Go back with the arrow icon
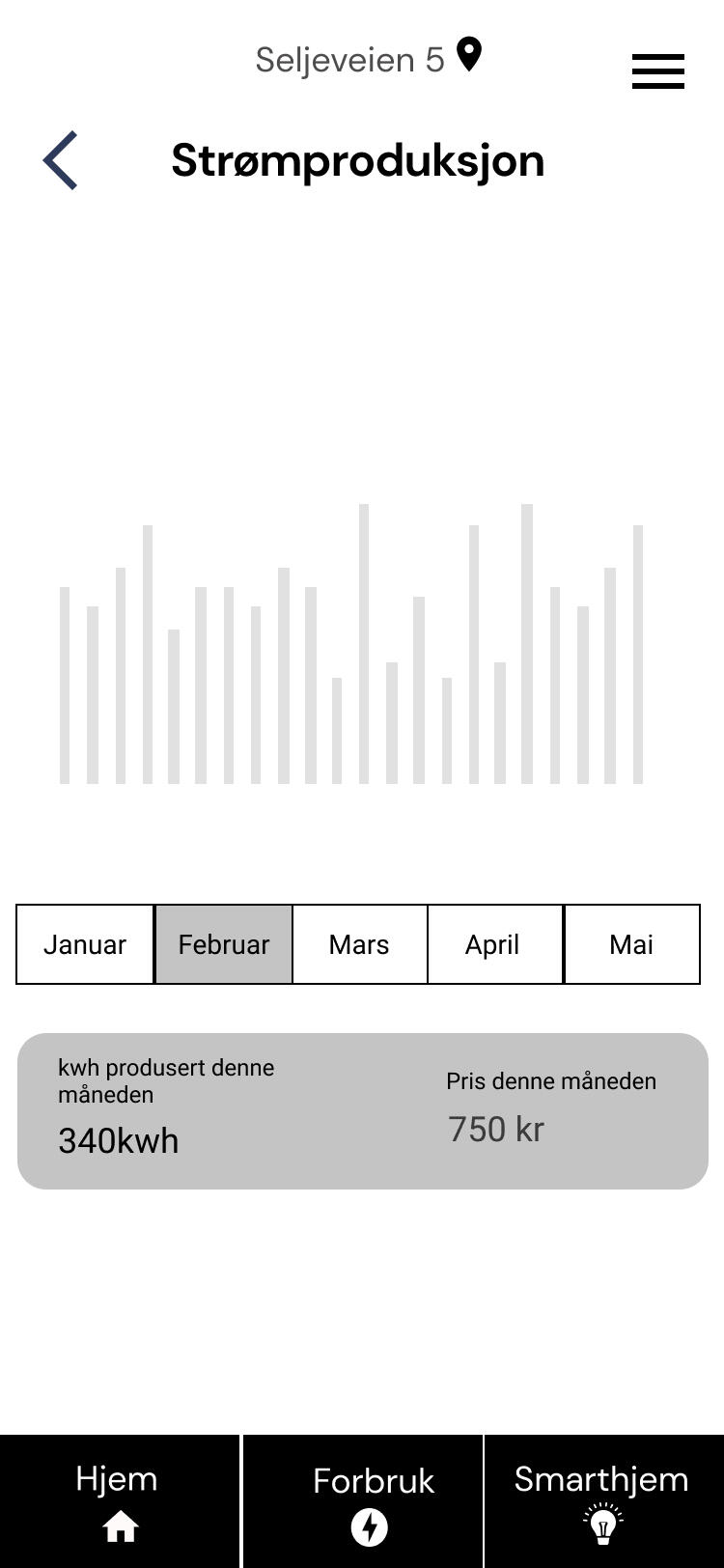The height and width of the screenshot is (1568, 724). tap(60, 160)
